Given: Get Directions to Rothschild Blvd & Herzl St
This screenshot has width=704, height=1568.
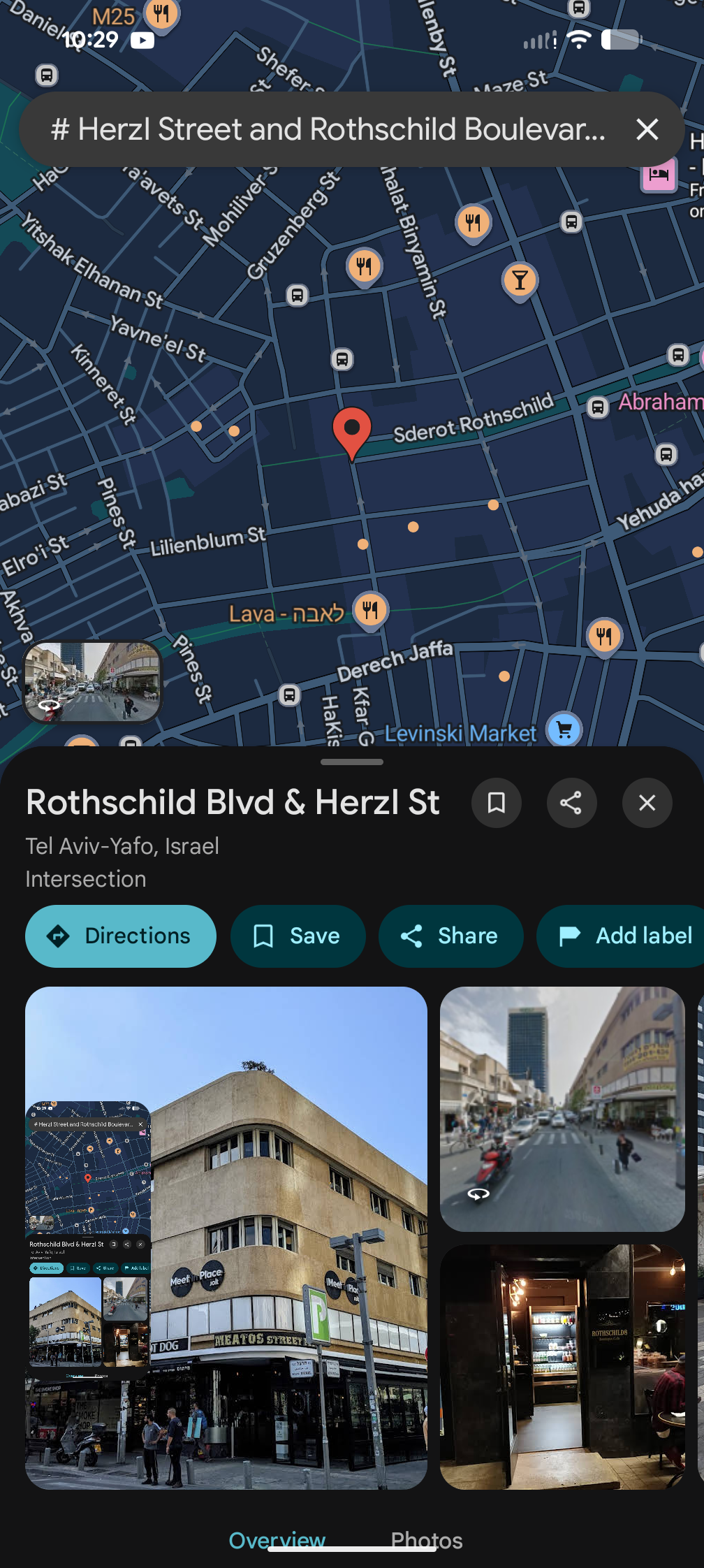Looking at the screenshot, I should coord(121,936).
